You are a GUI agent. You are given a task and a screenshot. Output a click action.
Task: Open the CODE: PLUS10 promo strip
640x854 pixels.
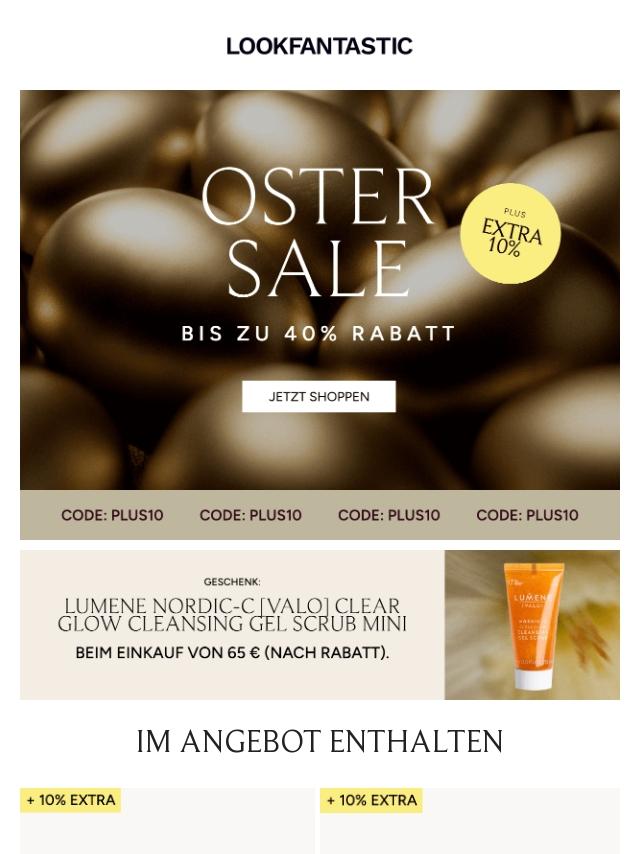coord(319,516)
